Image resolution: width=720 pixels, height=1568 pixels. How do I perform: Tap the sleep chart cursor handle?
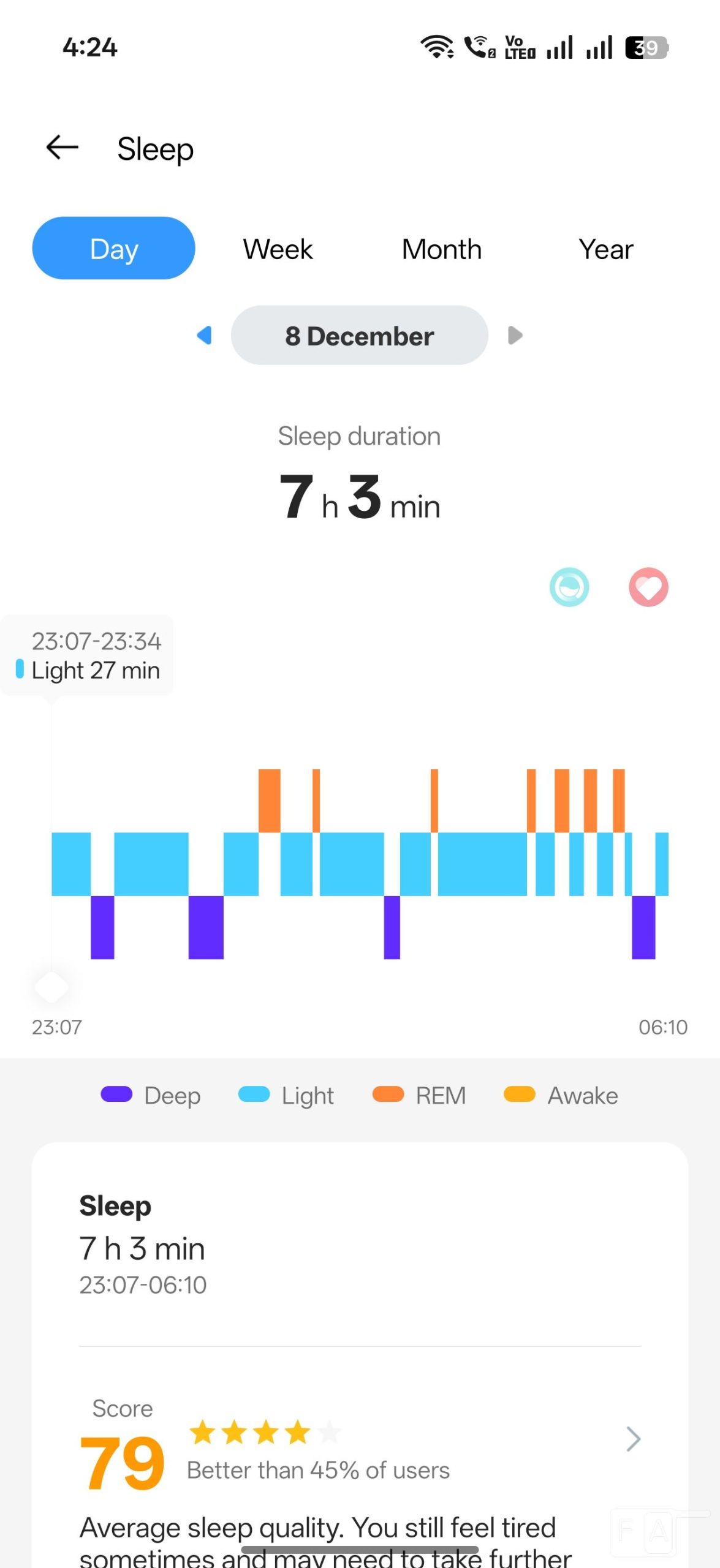pos(51,987)
